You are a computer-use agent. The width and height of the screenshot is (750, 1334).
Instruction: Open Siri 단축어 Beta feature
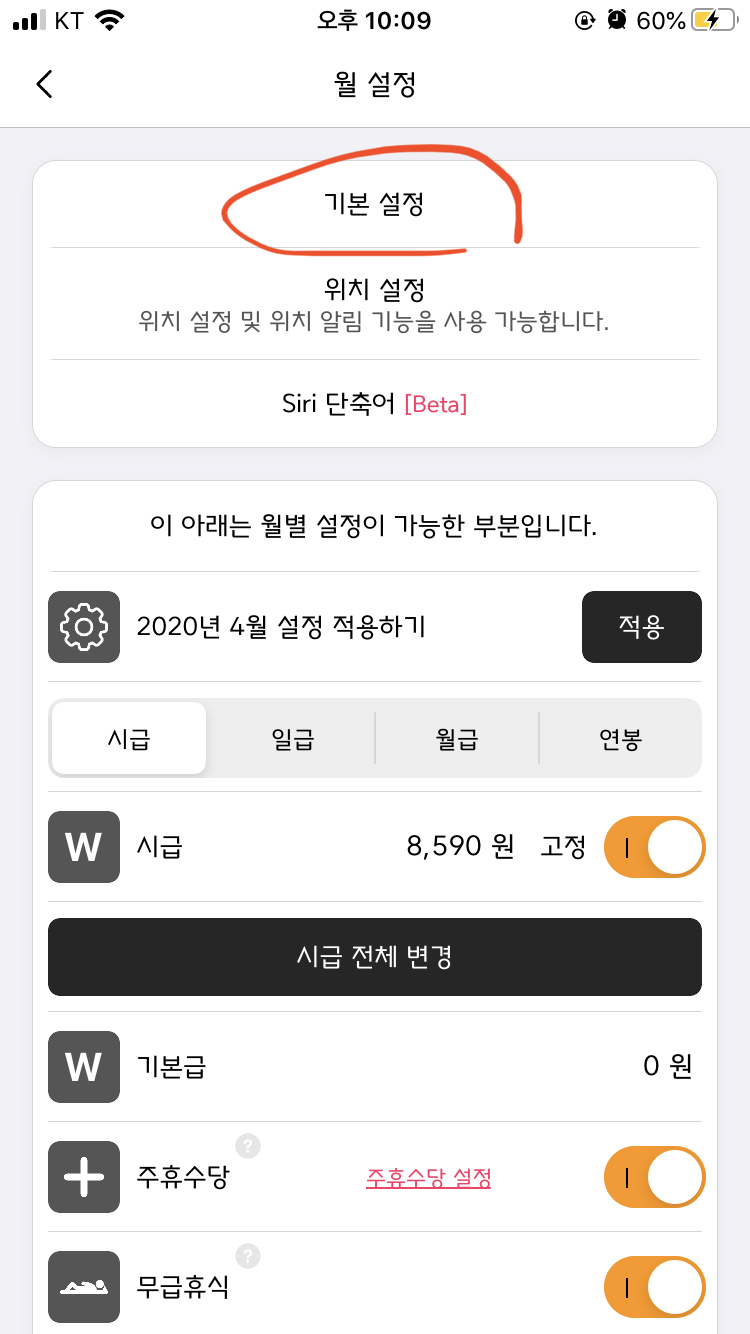coord(375,404)
